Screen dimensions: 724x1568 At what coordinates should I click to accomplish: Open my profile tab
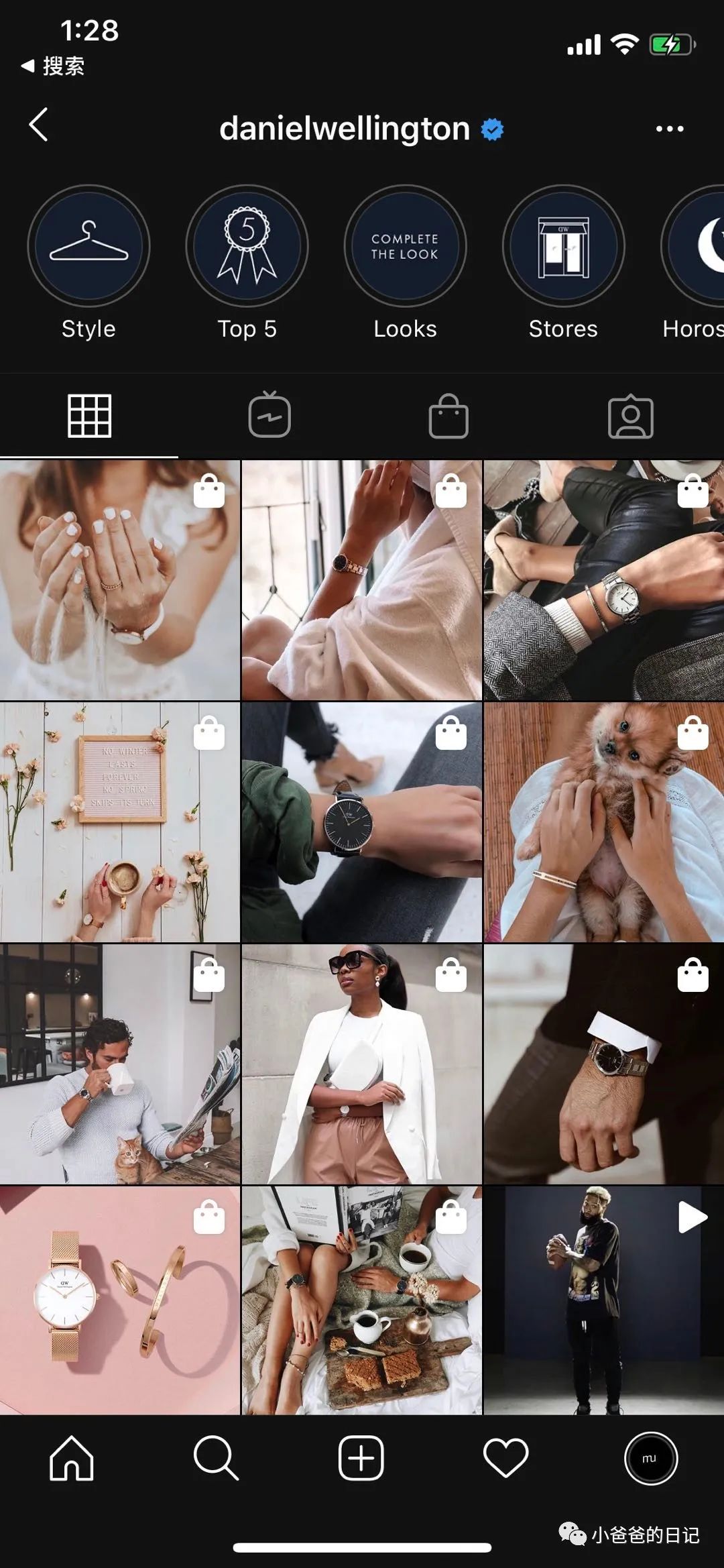coord(650,1458)
